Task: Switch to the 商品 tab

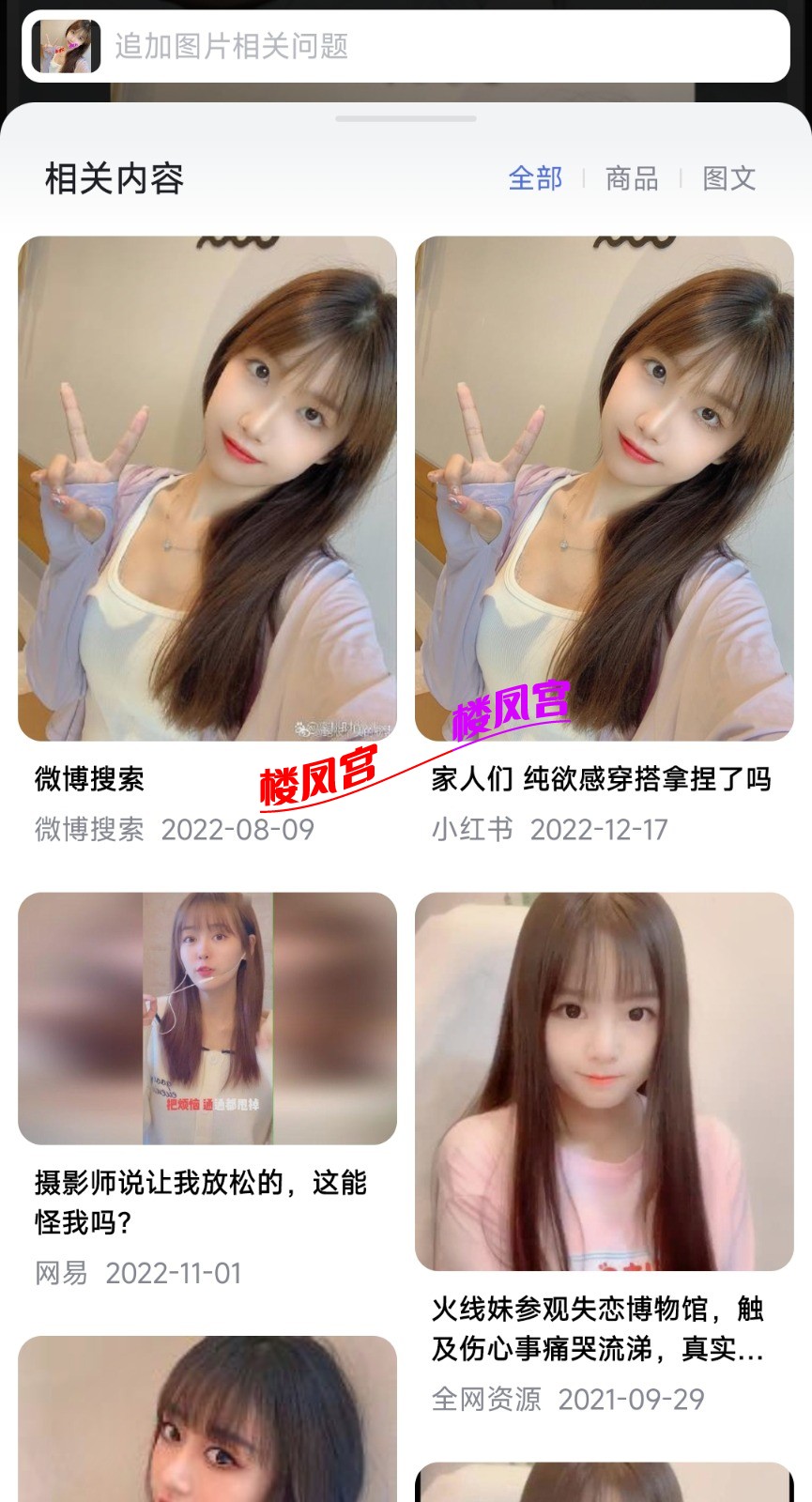Action: (633, 176)
